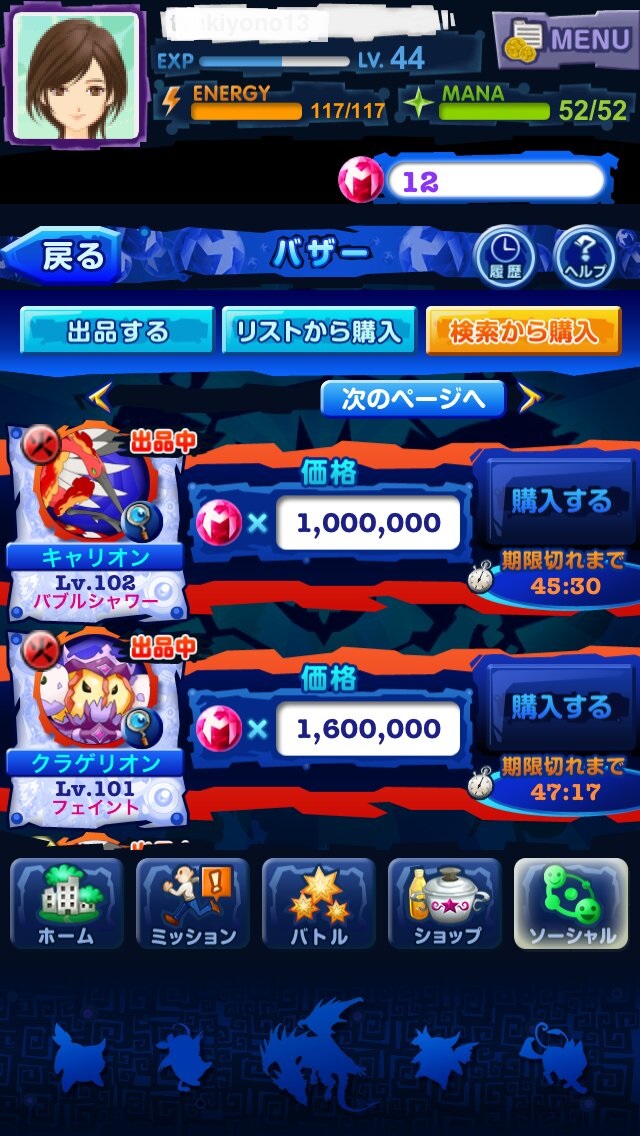This screenshot has width=640, height=1136.
Task: Open the ショップ tab
Action: tap(445, 903)
